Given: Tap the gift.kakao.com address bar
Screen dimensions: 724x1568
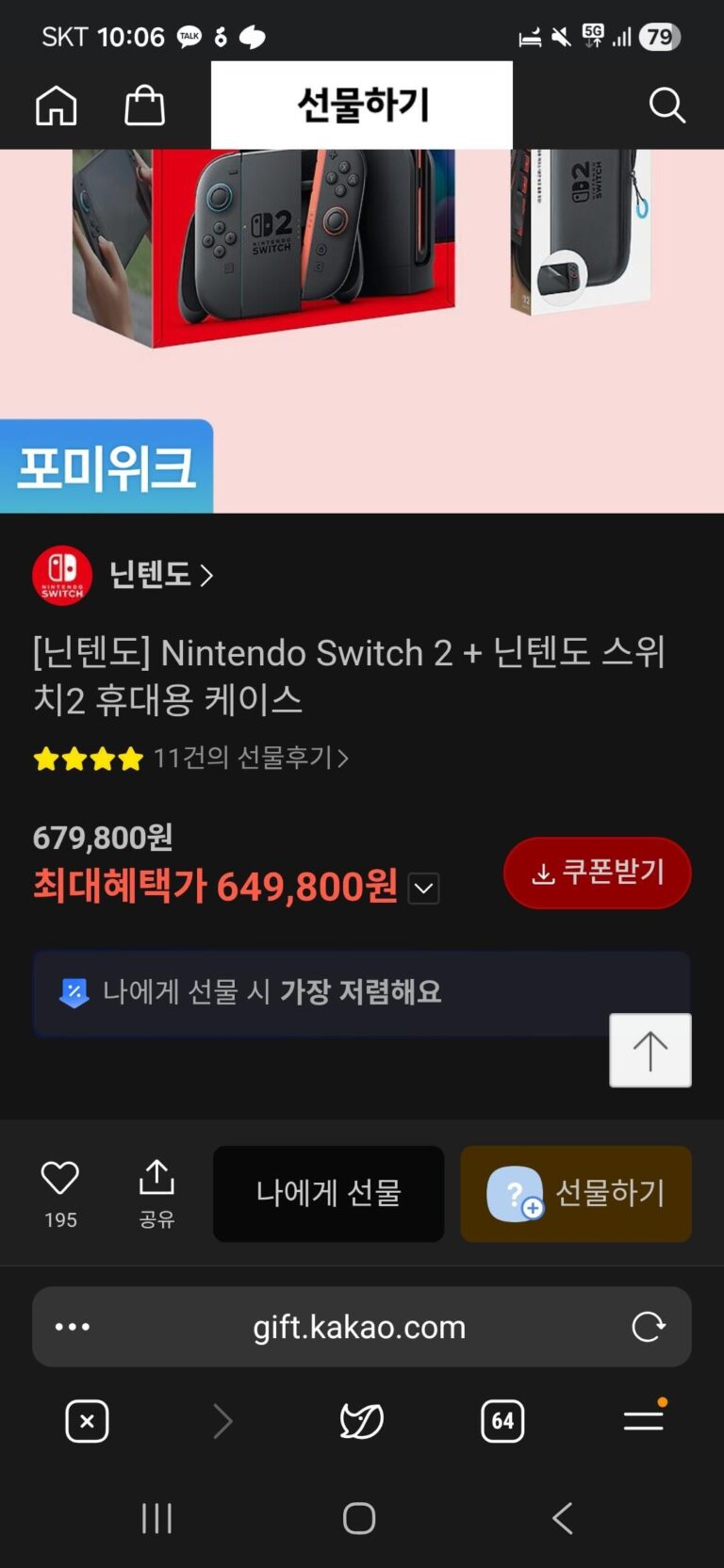Looking at the screenshot, I should click(x=358, y=1327).
